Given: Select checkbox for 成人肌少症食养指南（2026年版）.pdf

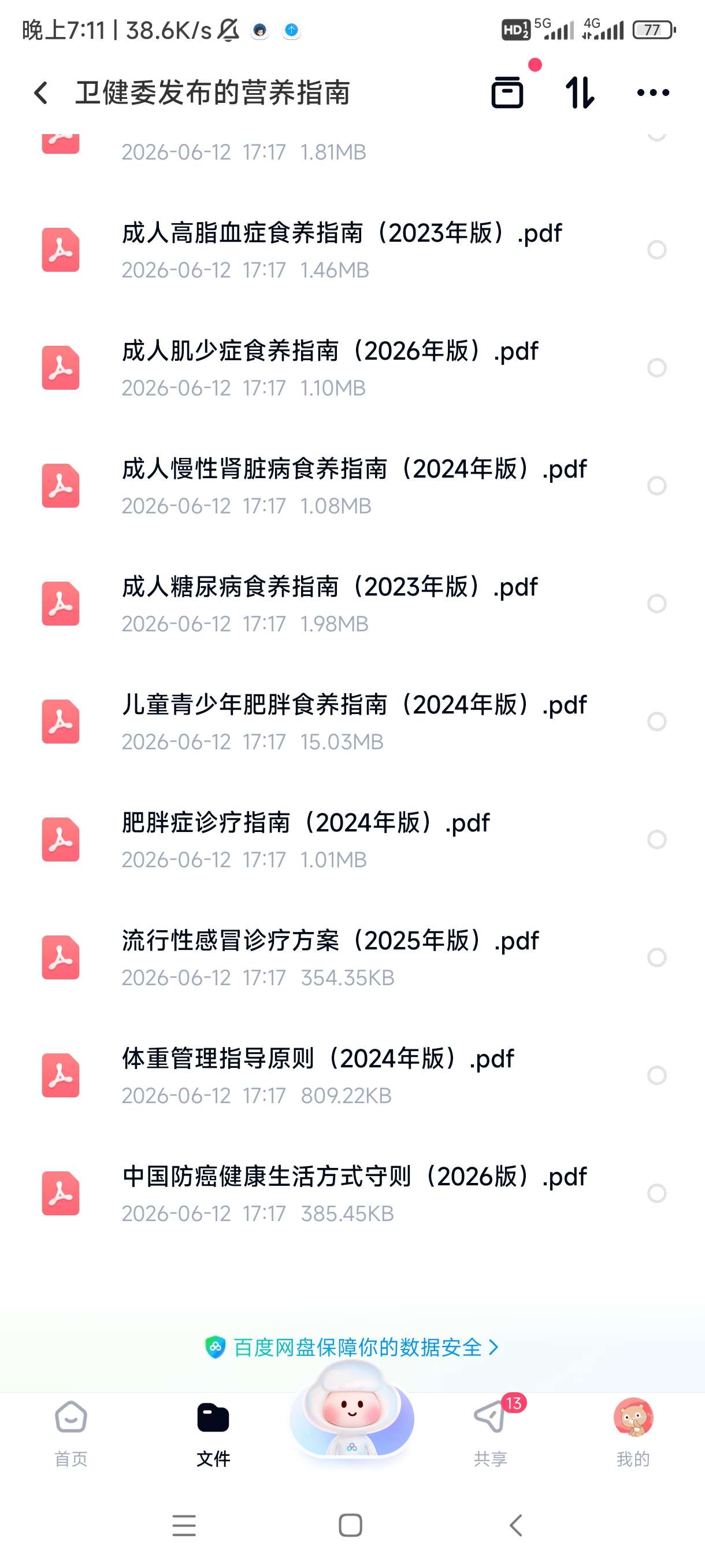Looking at the screenshot, I should (x=656, y=368).
